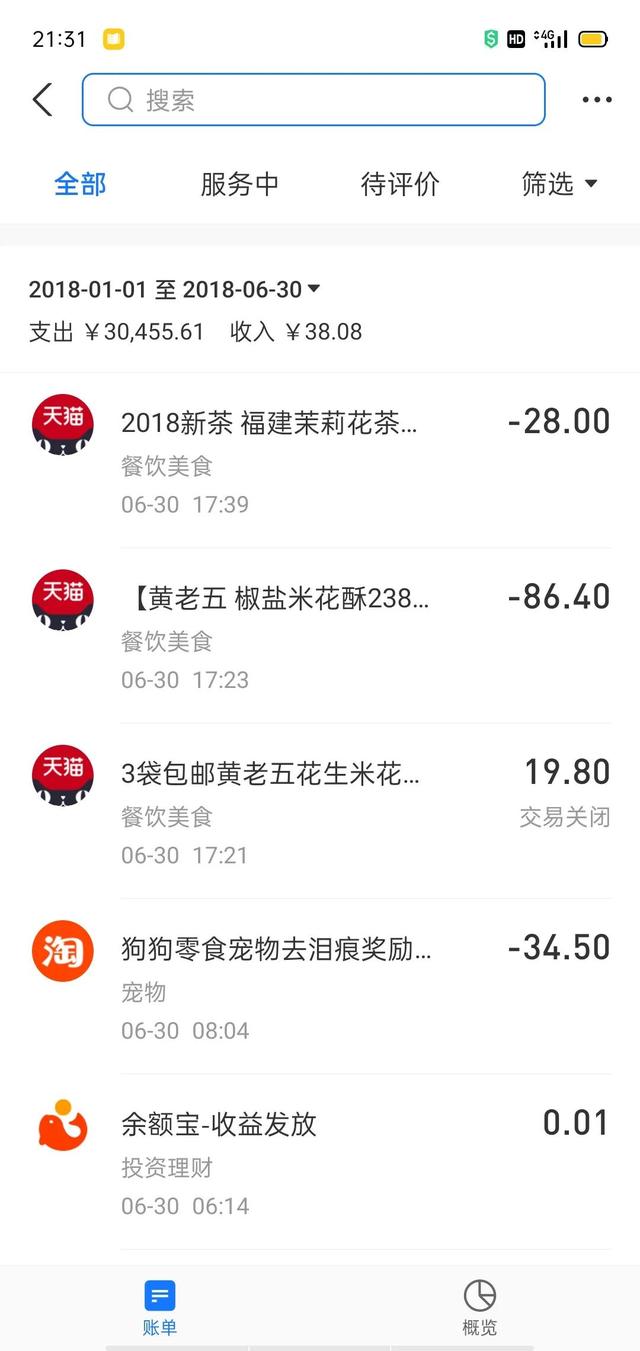The height and width of the screenshot is (1351, 640).
Task: Select the 账单 bottom tab
Action: (x=160, y=1308)
